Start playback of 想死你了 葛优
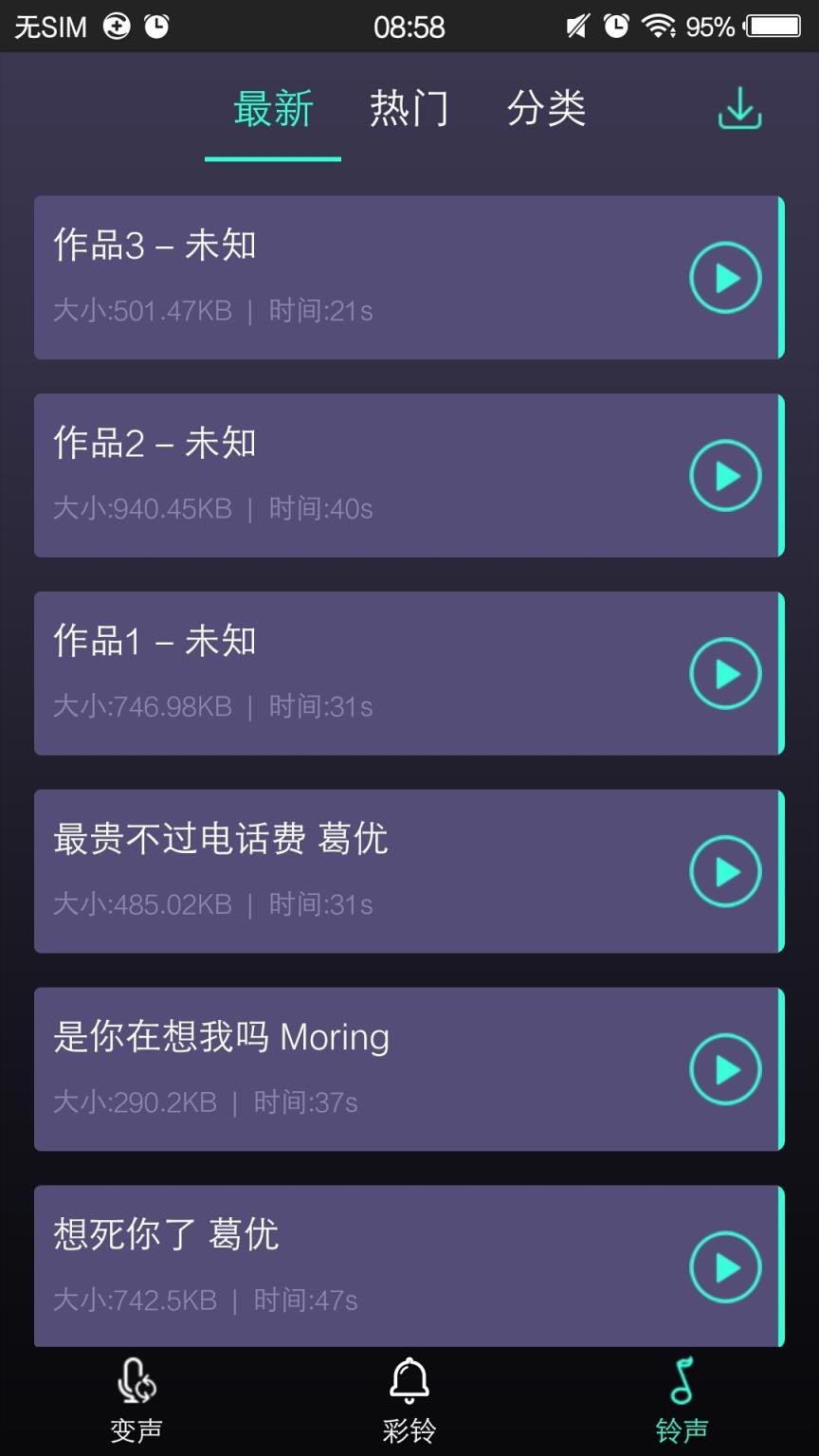Screen dimensions: 819x1456 (725, 1265)
